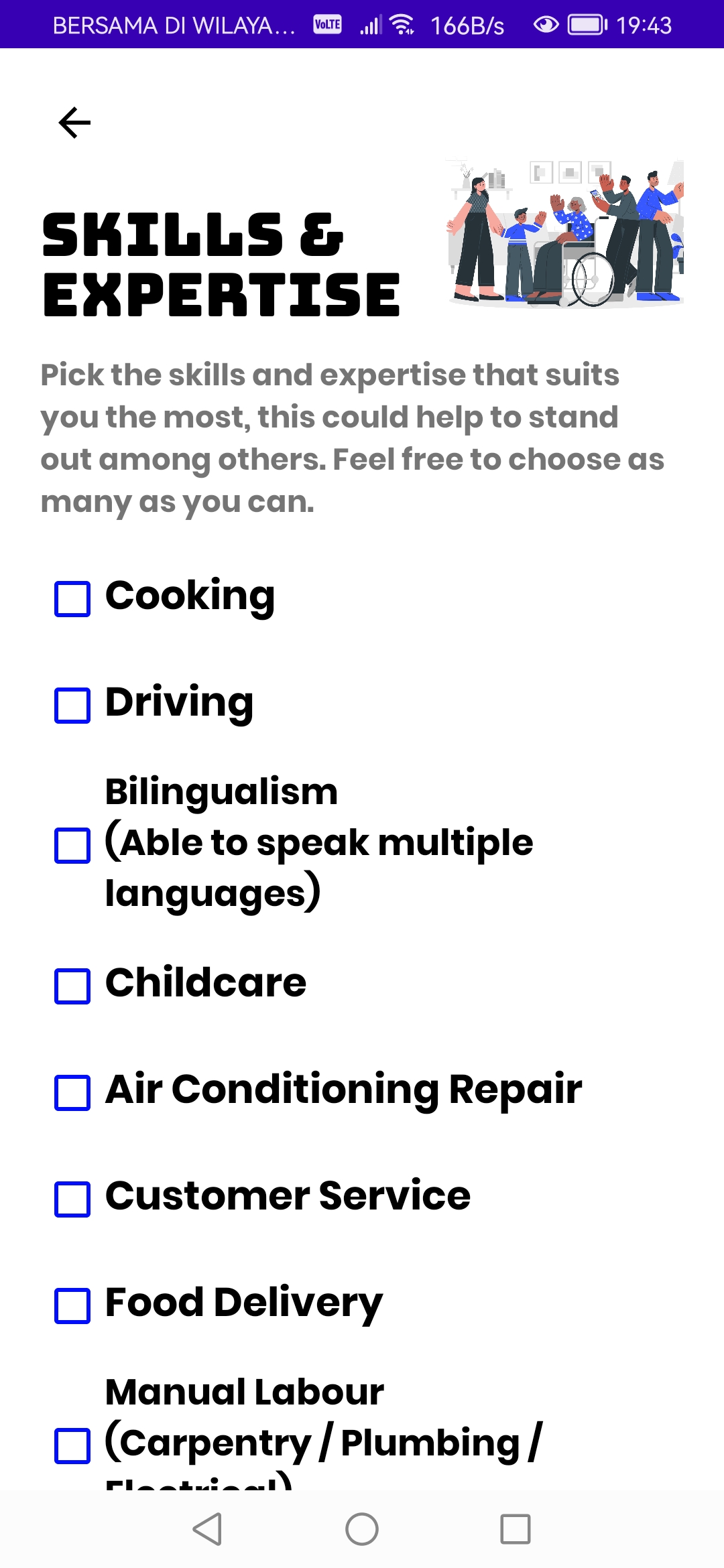Check the Manual Labour checkbox
724x1568 pixels.
(x=72, y=1445)
